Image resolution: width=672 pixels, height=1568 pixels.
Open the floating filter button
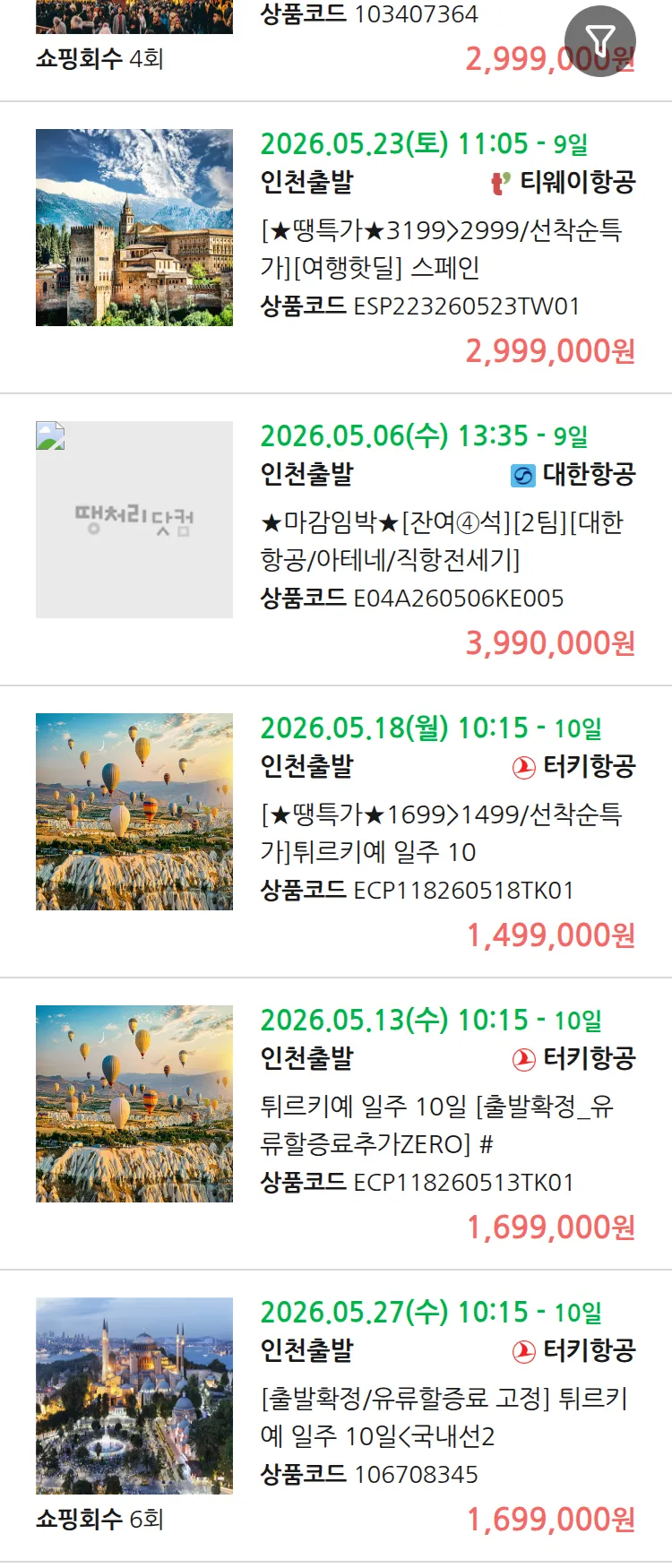(599, 41)
